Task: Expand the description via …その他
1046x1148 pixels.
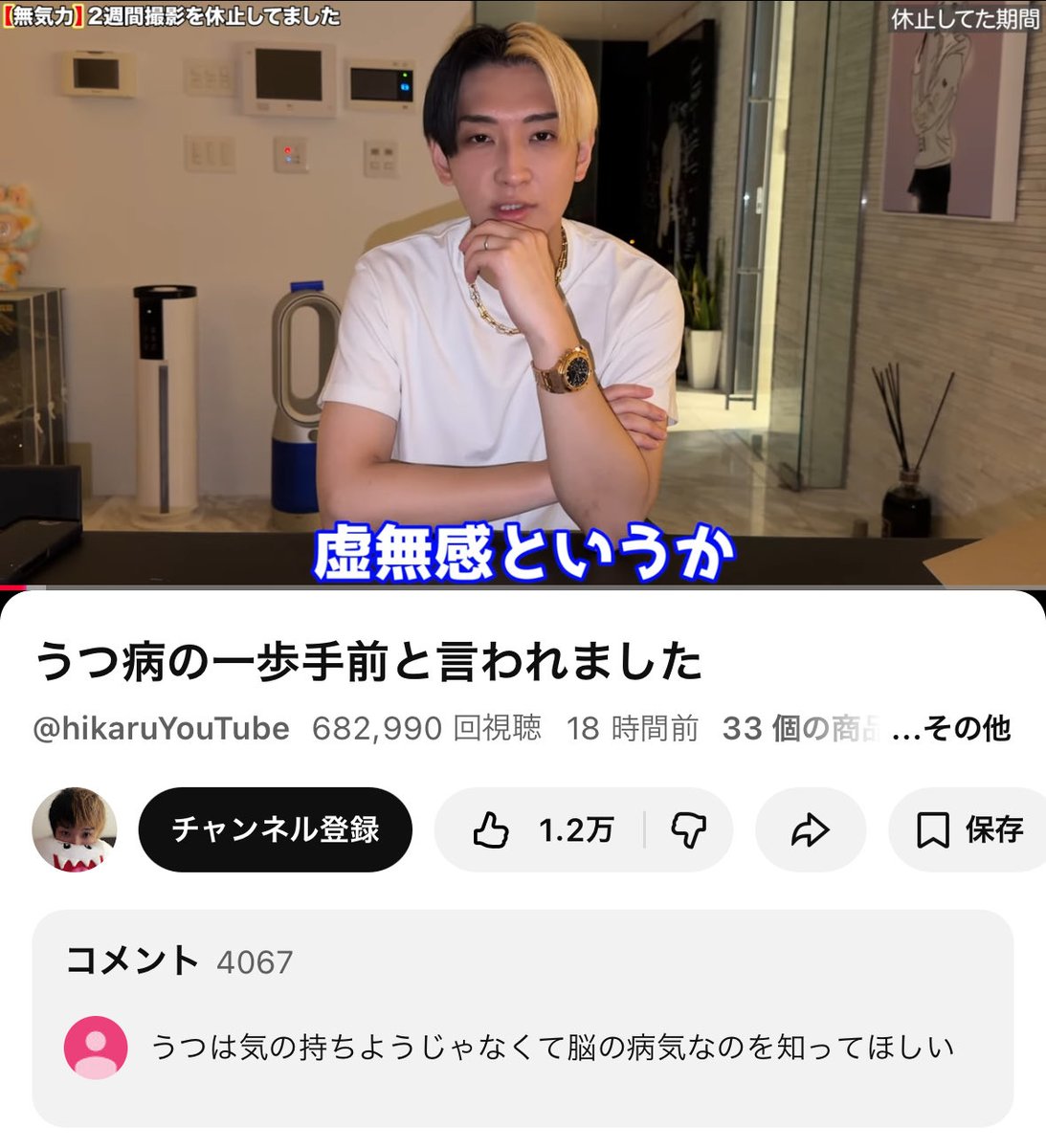Action: 951,728
